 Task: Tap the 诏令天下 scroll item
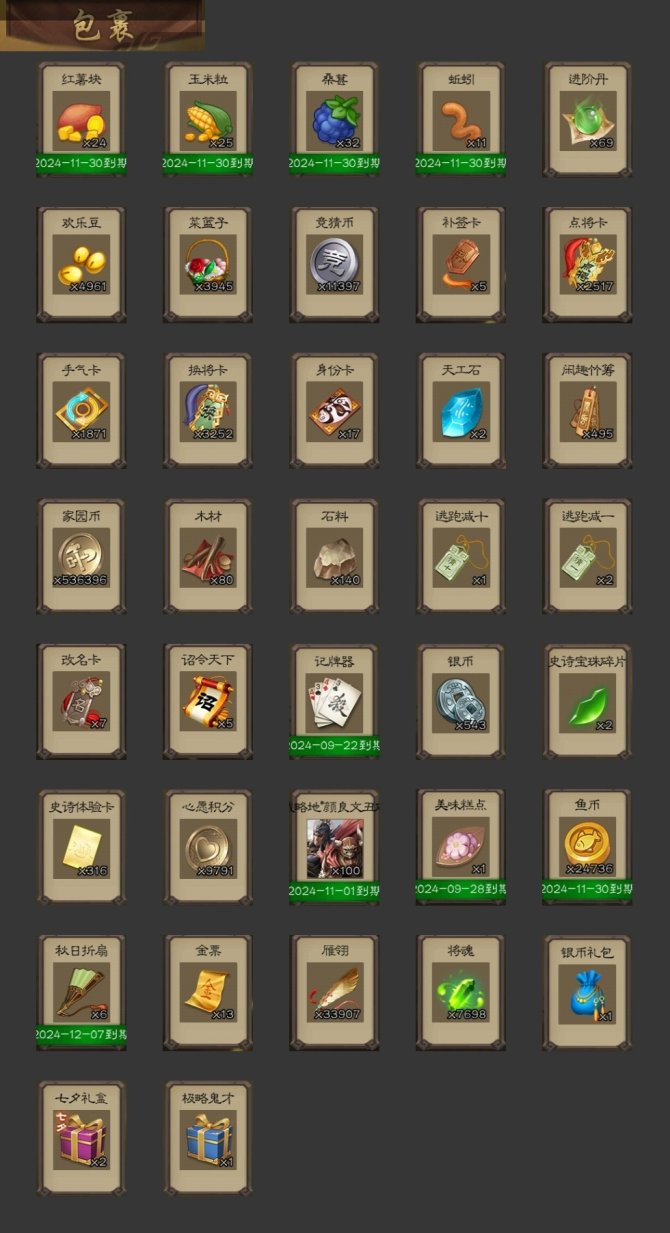208,702
